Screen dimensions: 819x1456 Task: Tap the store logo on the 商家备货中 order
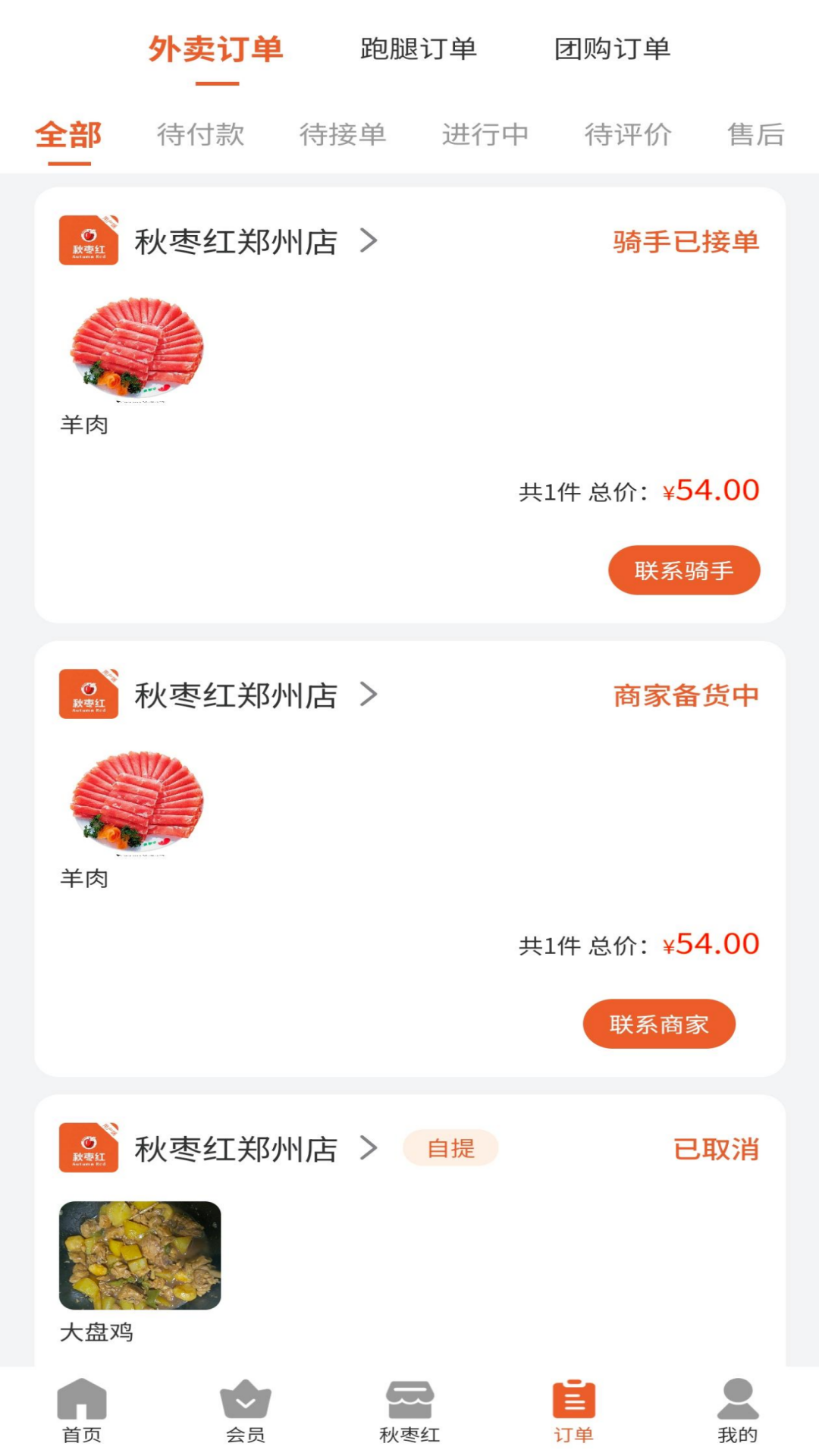[88, 694]
